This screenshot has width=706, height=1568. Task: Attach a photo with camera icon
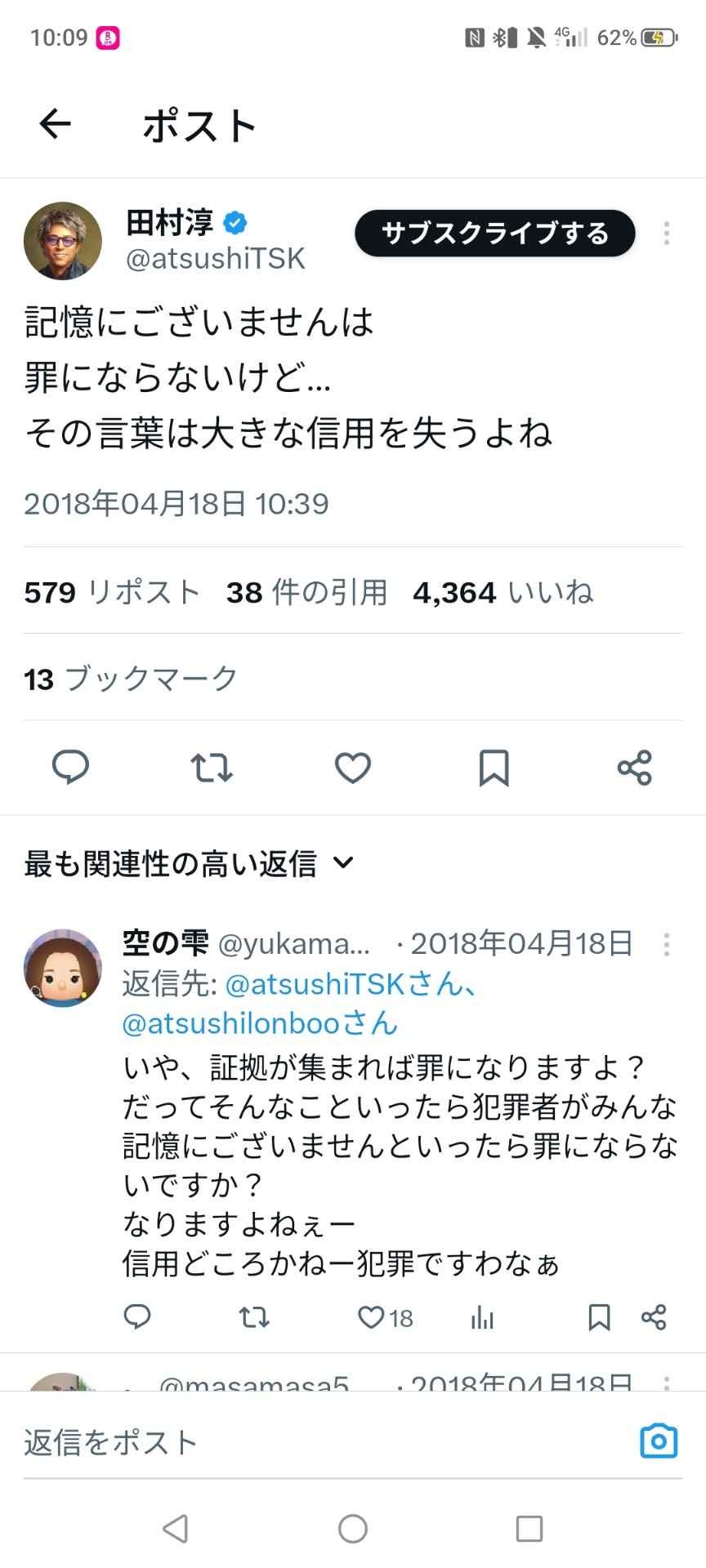[659, 1441]
